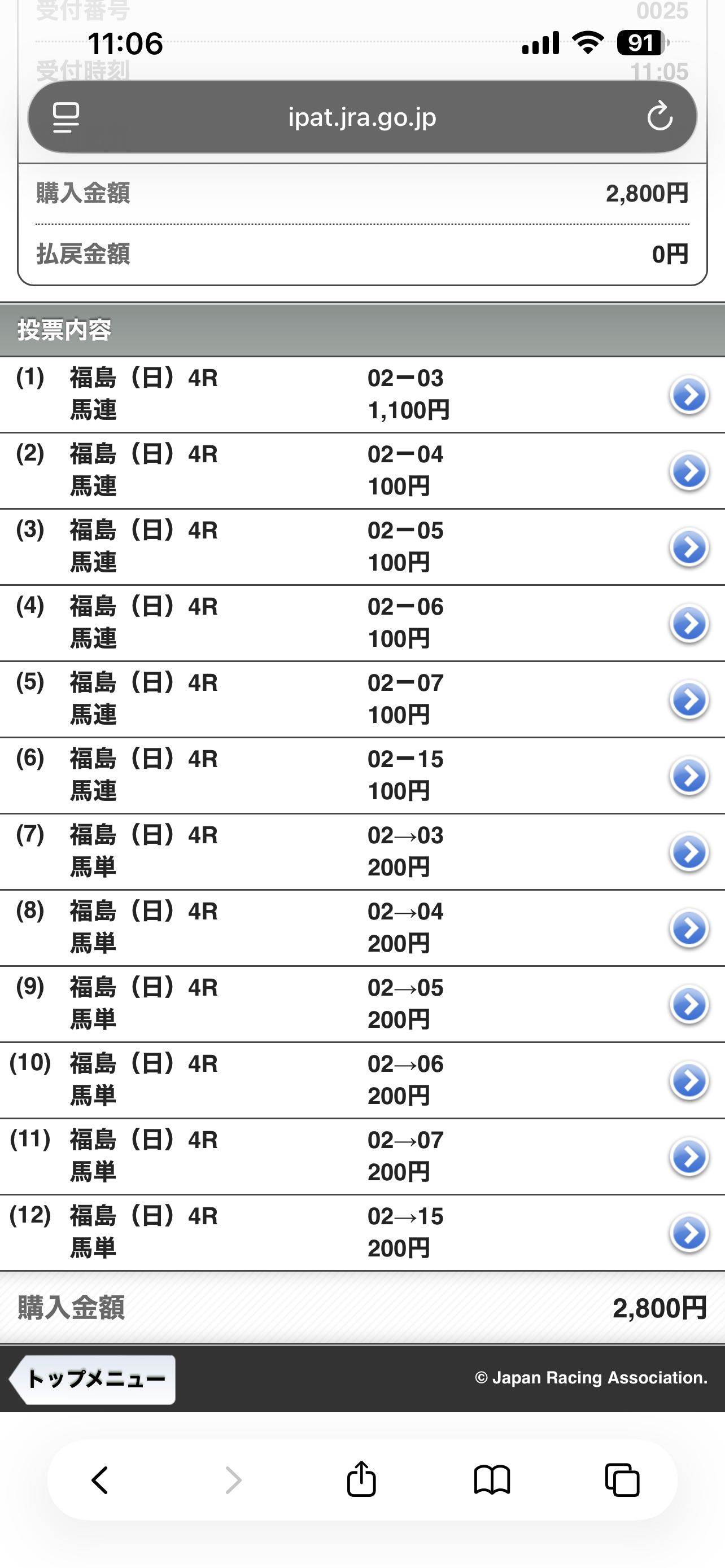Go to トップメニュー

(x=93, y=1379)
